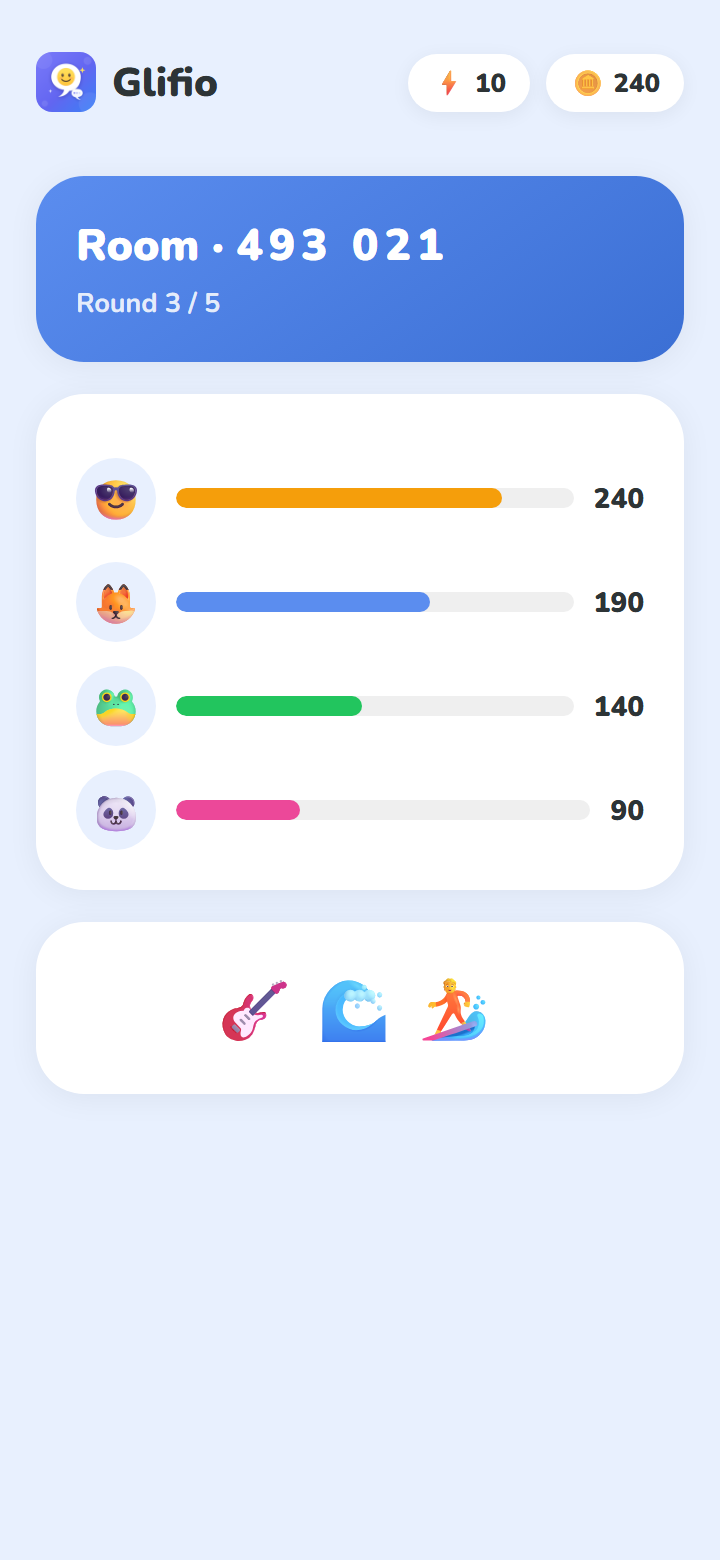Open the sunglasses player with score 240

pyautogui.click(x=360, y=498)
